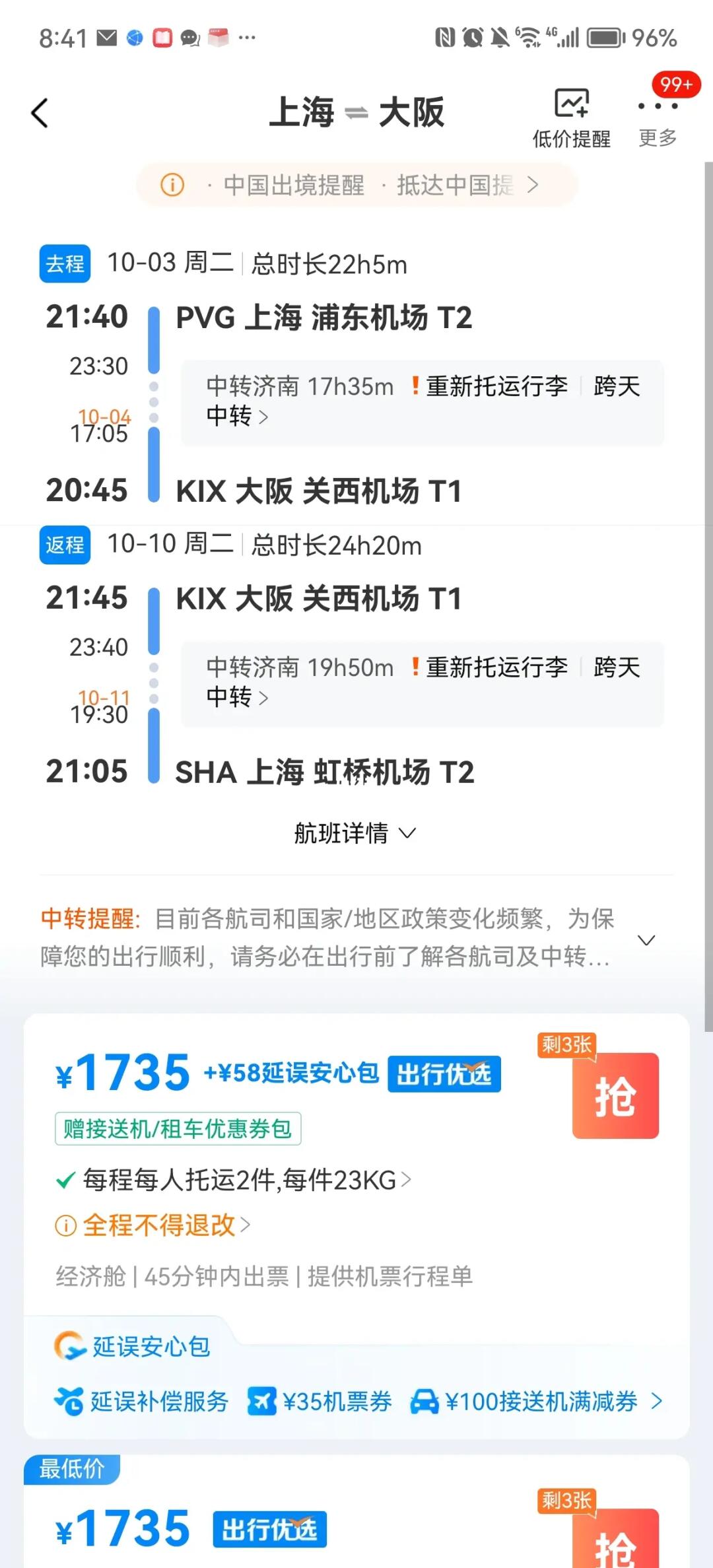This screenshot has width=713, height=1568.
Task: Open the 中国出境提醒 notice banner
Action: pyautogui.click(x=356, y=185)
